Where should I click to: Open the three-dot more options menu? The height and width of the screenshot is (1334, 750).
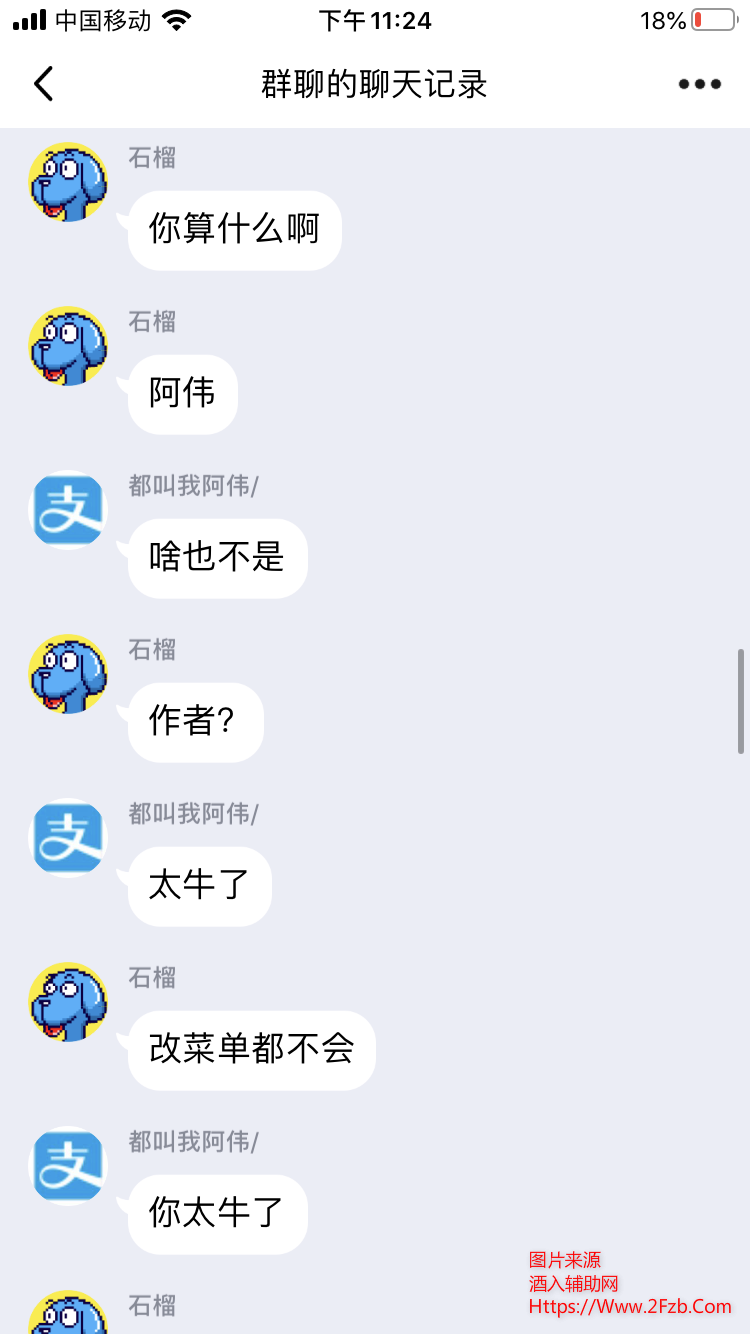(x=698, y=84)
